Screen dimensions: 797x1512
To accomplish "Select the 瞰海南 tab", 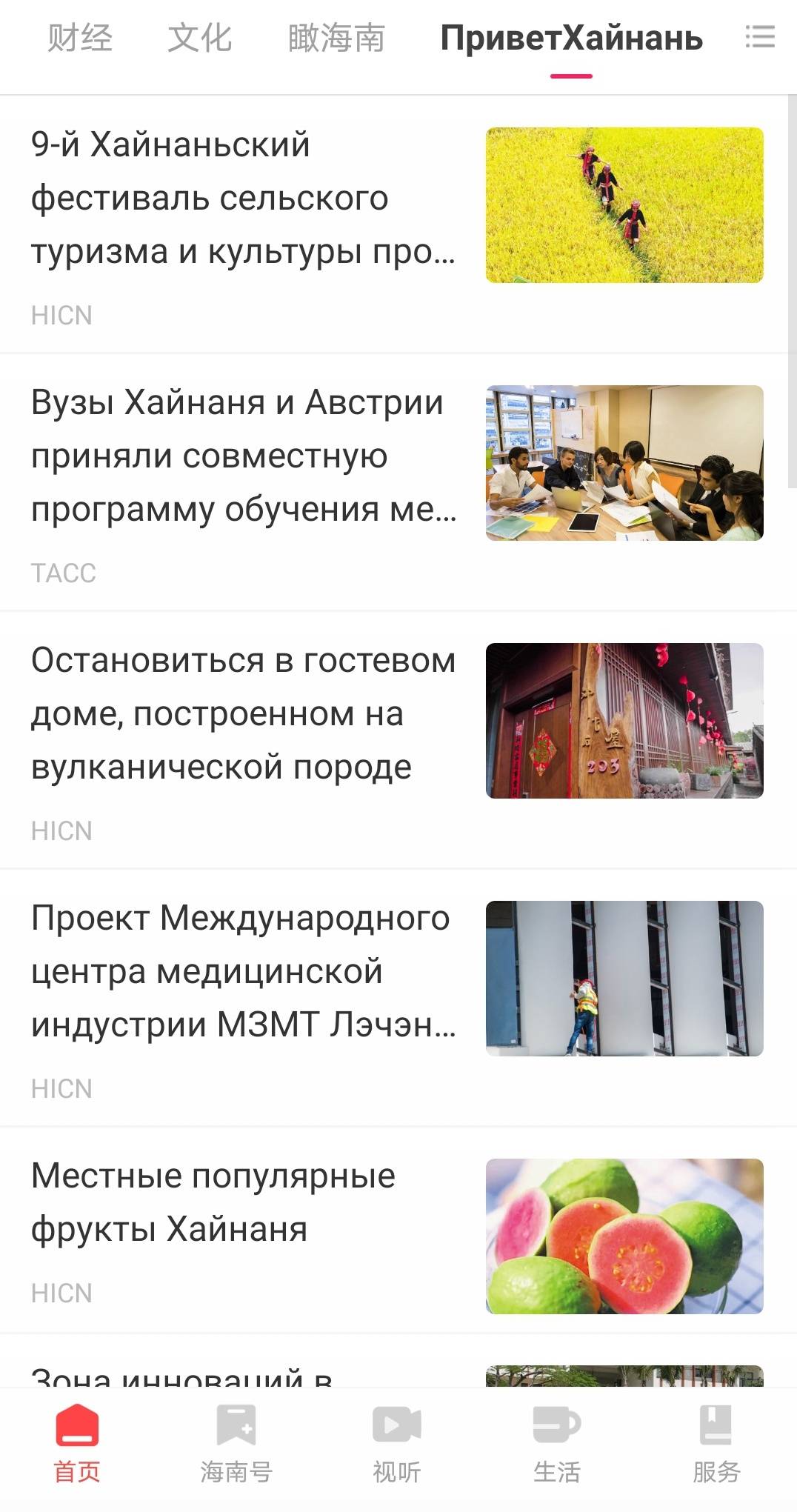I will 336,39.
